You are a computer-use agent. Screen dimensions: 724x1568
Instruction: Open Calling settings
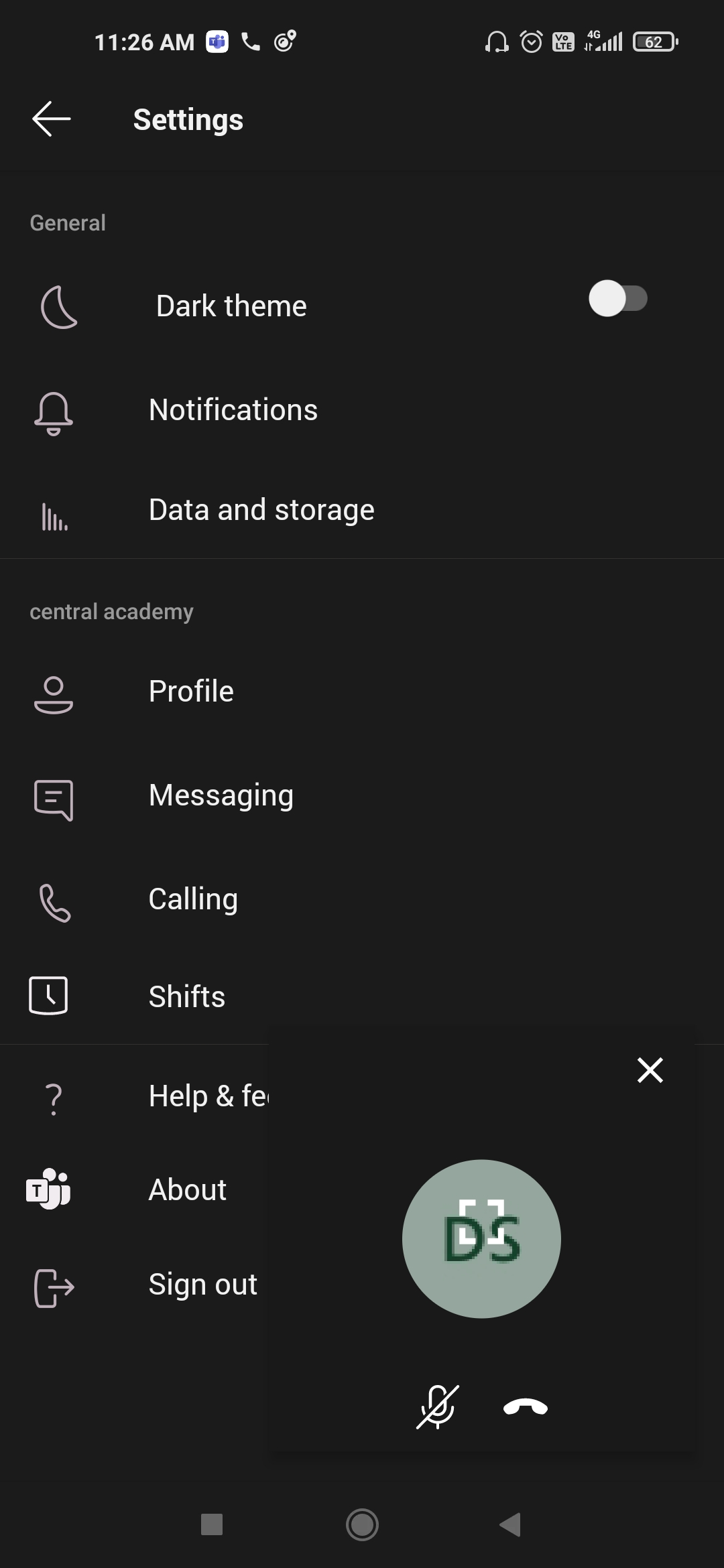tap(193, 899)
